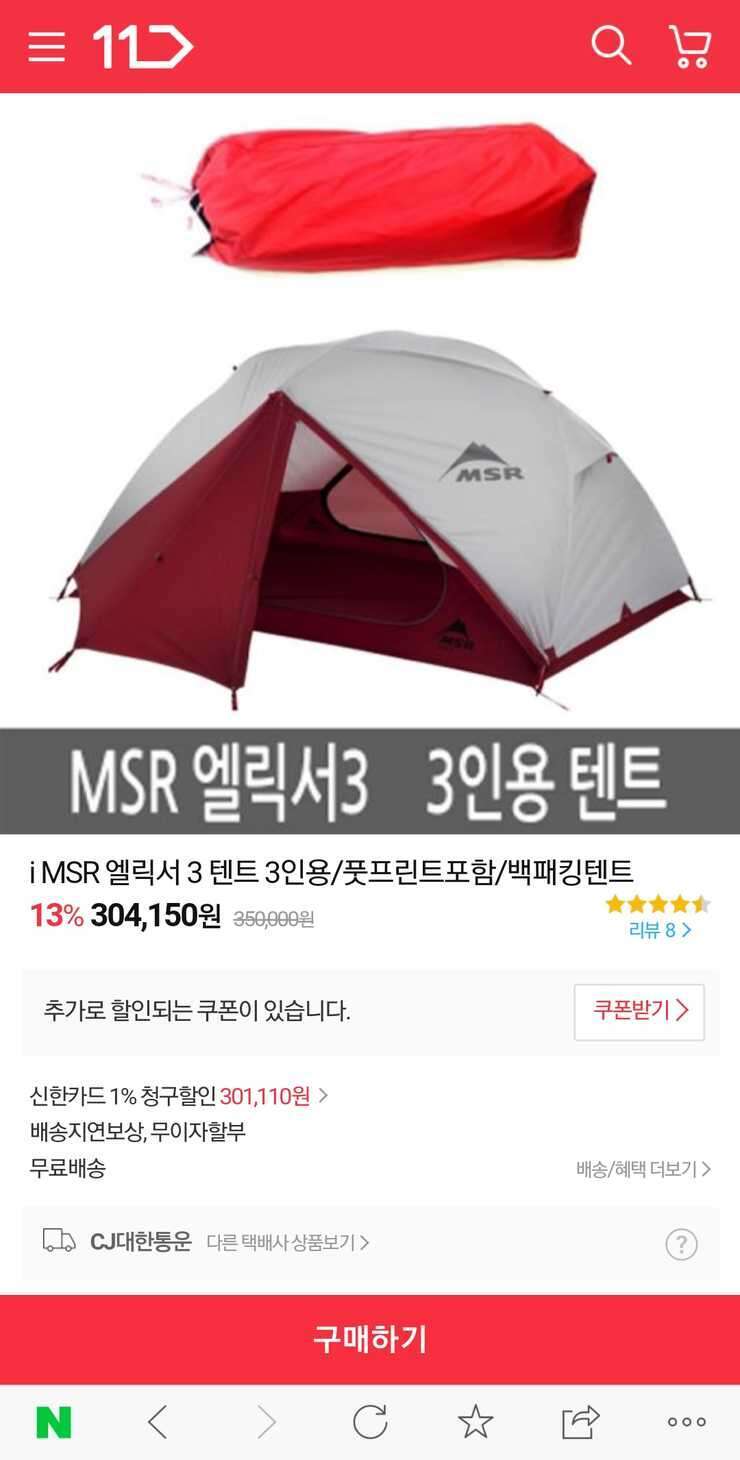Open the 리뷰 8 reviews link

click(660, 930)
